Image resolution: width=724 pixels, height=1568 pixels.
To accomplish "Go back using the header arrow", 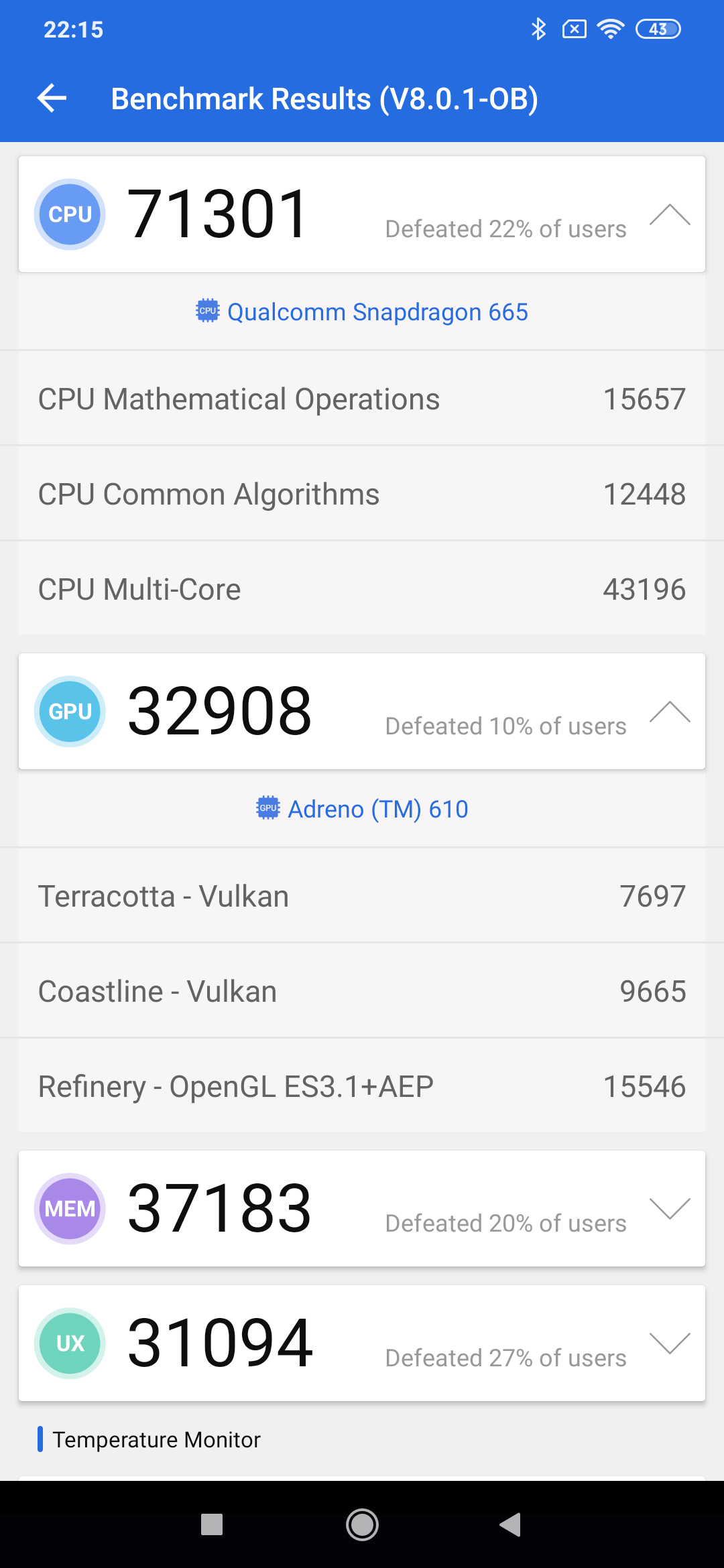I will (x=52, y=99).
